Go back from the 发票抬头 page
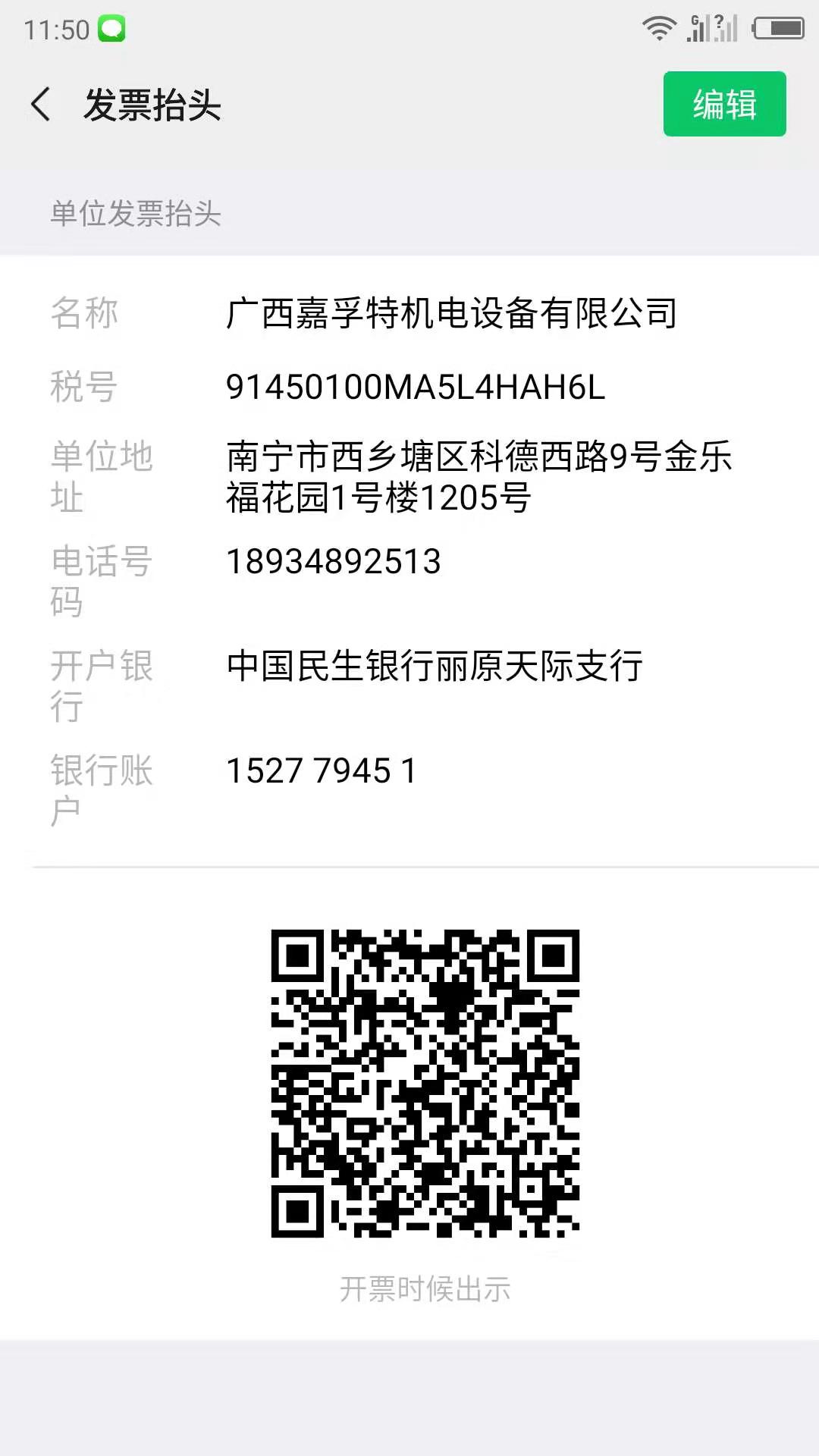The height and width of the screenshot is (1456, 819). [x=42, y=105]
